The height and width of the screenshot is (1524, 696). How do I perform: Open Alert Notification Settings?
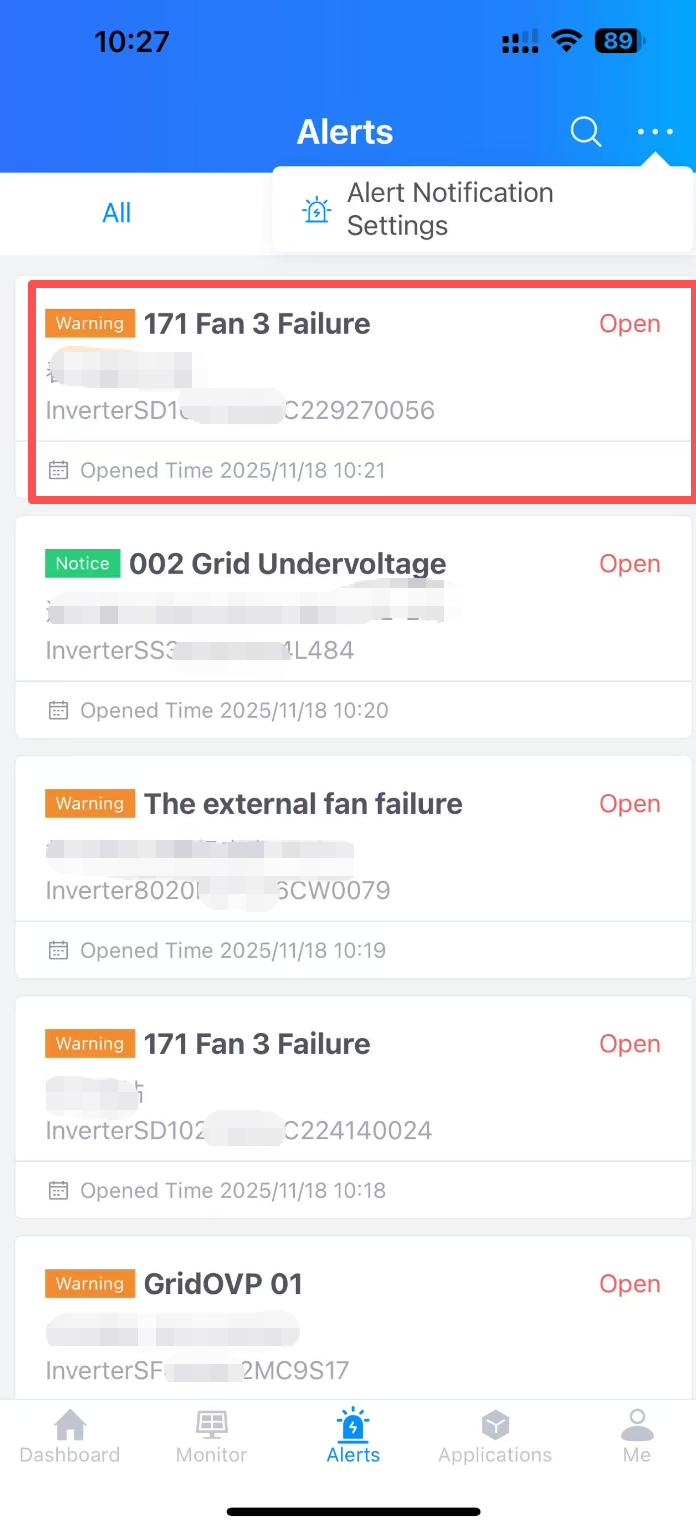point(450,209)
